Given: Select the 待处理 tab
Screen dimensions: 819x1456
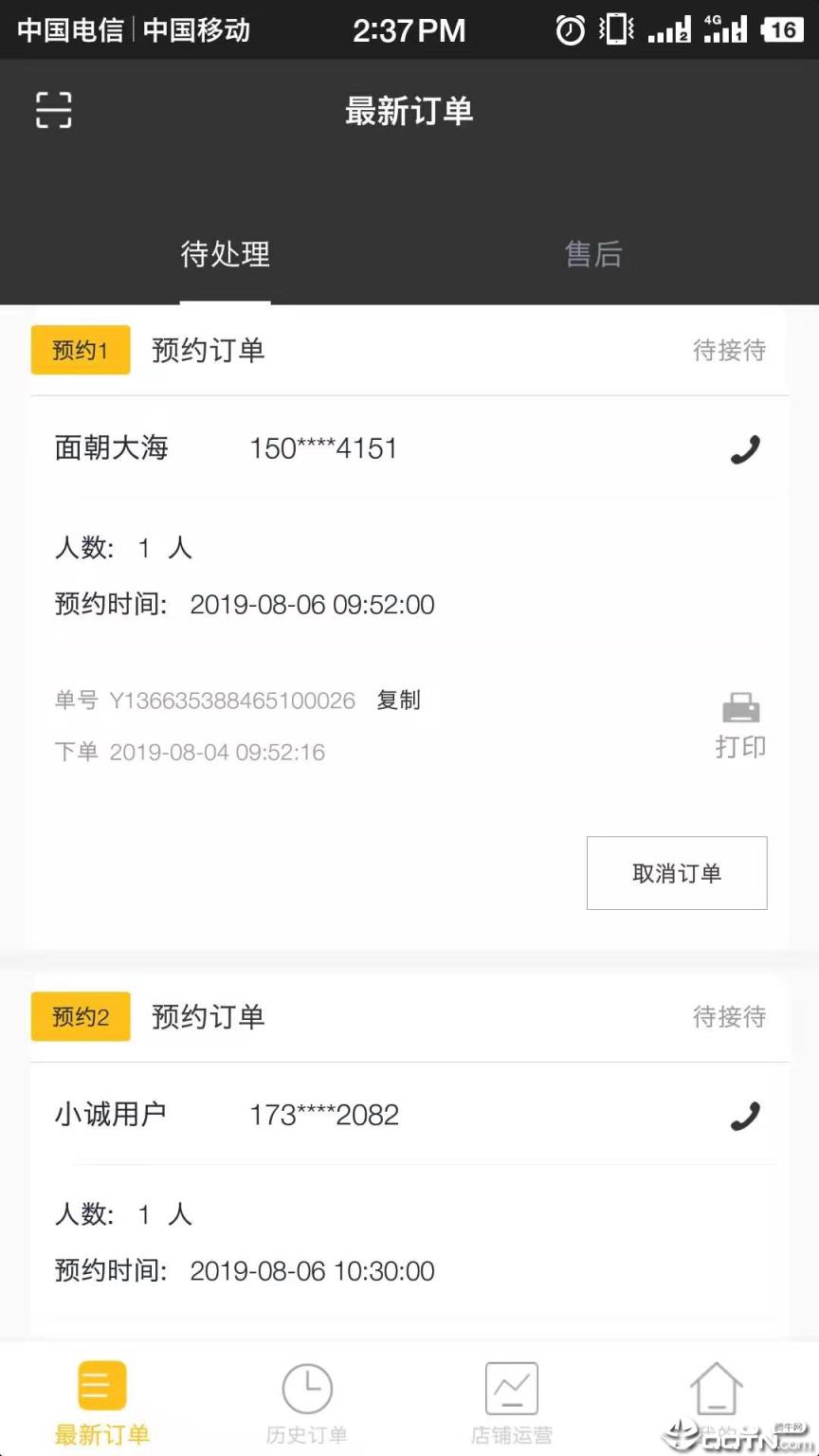Looking at the screenshot, I should [x=225, y=255].
